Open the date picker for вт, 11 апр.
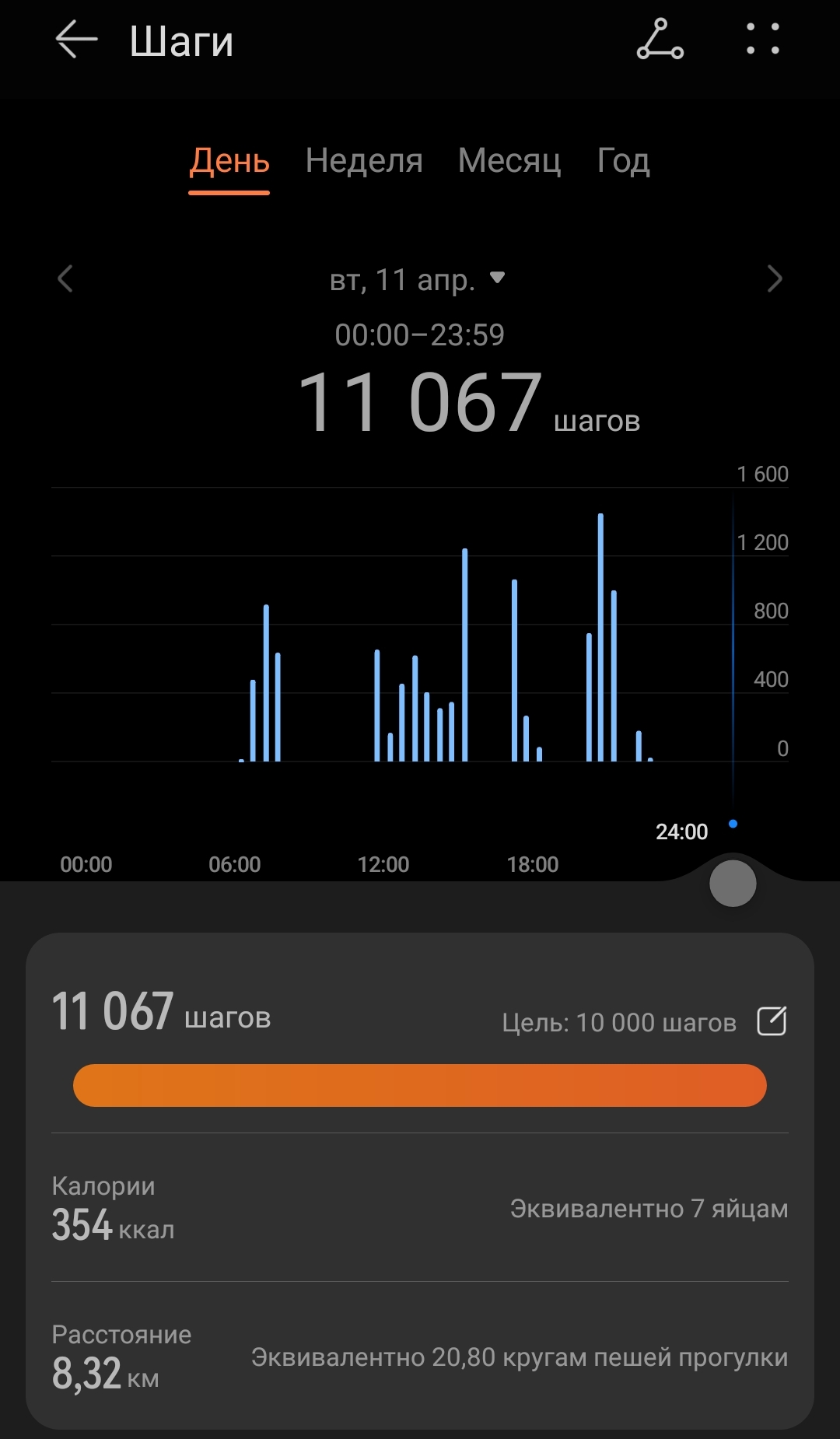Viewport: 840px width, 1439px height. click(x=418, y=279)
